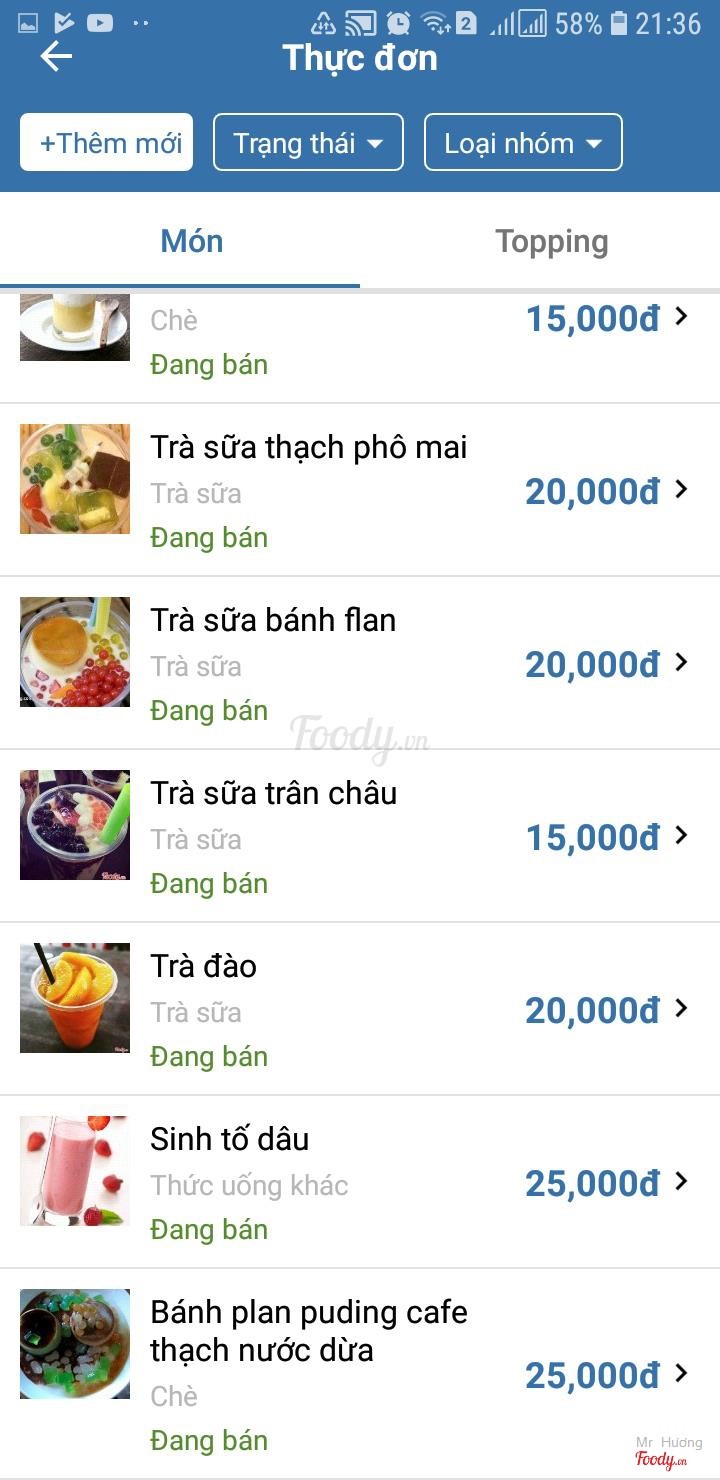Screen dimensions: 720x1480
Task: Open the Trà sữa thạch phô mai item
Action: tap(360, 490)
